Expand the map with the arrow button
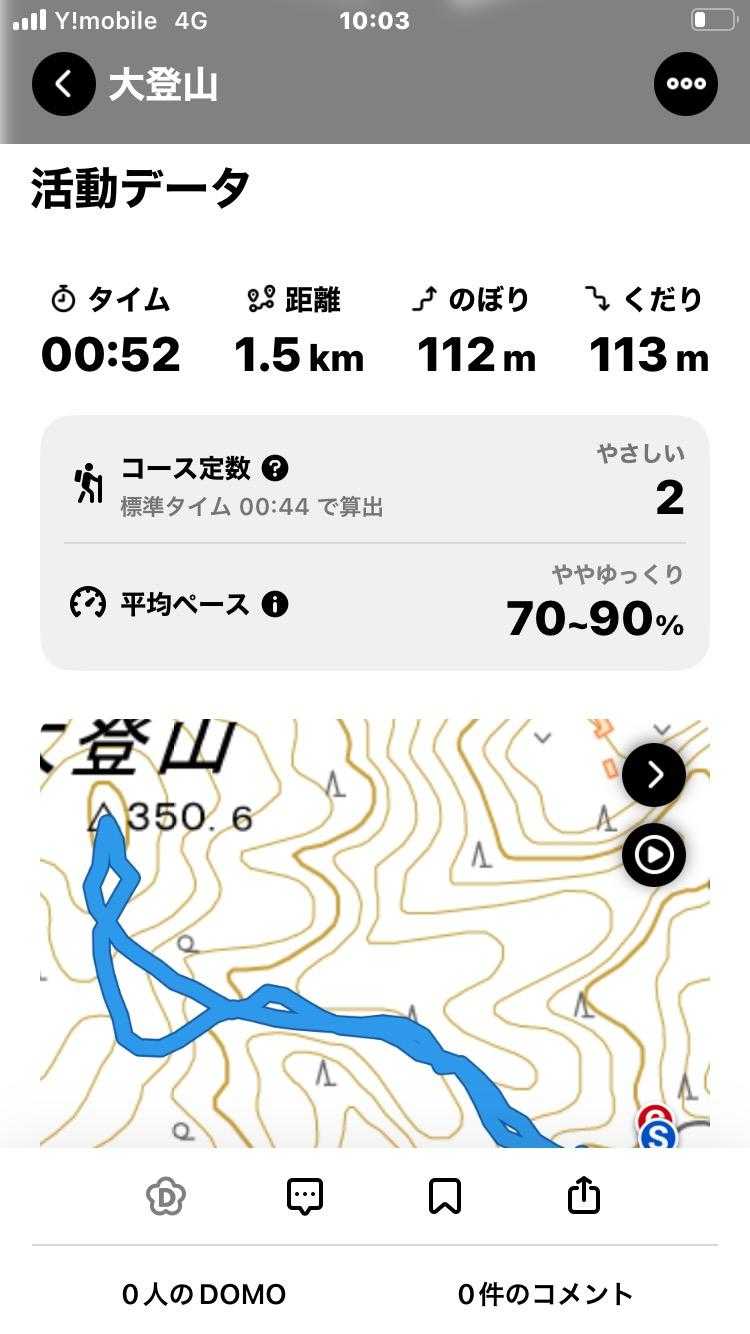 click(654, 774)
